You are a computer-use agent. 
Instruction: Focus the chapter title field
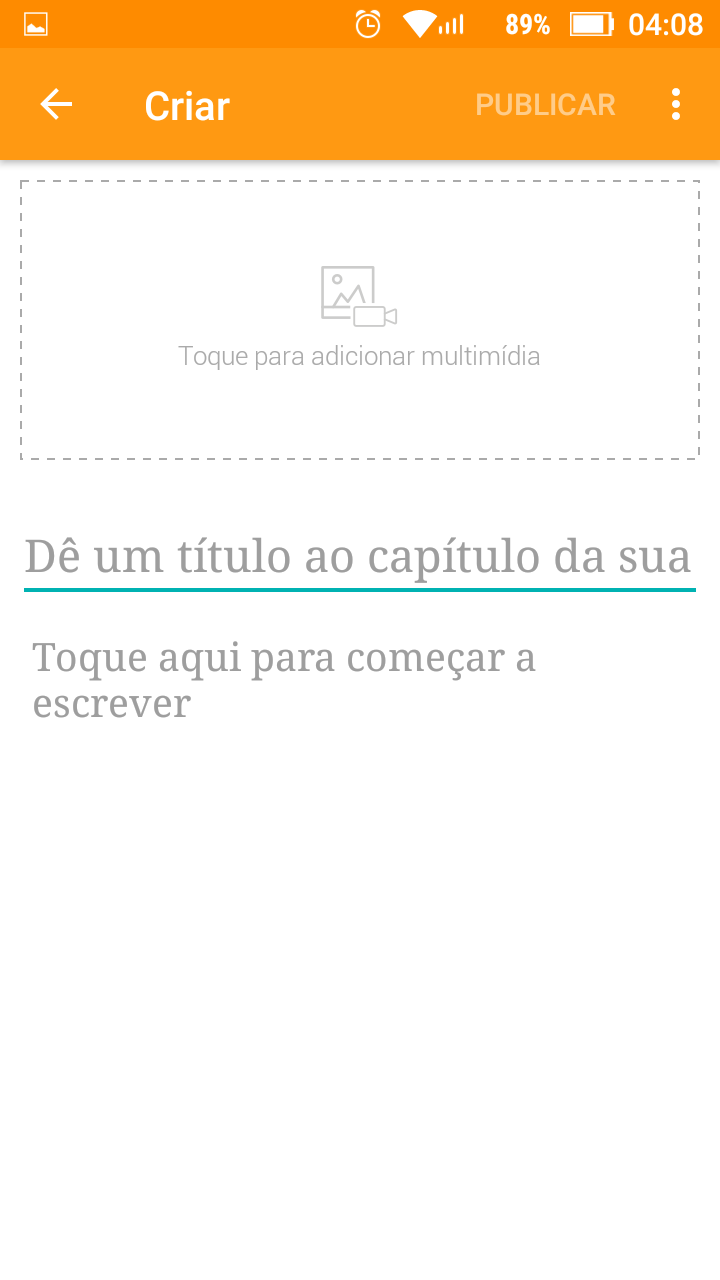[x=358, y=557]
